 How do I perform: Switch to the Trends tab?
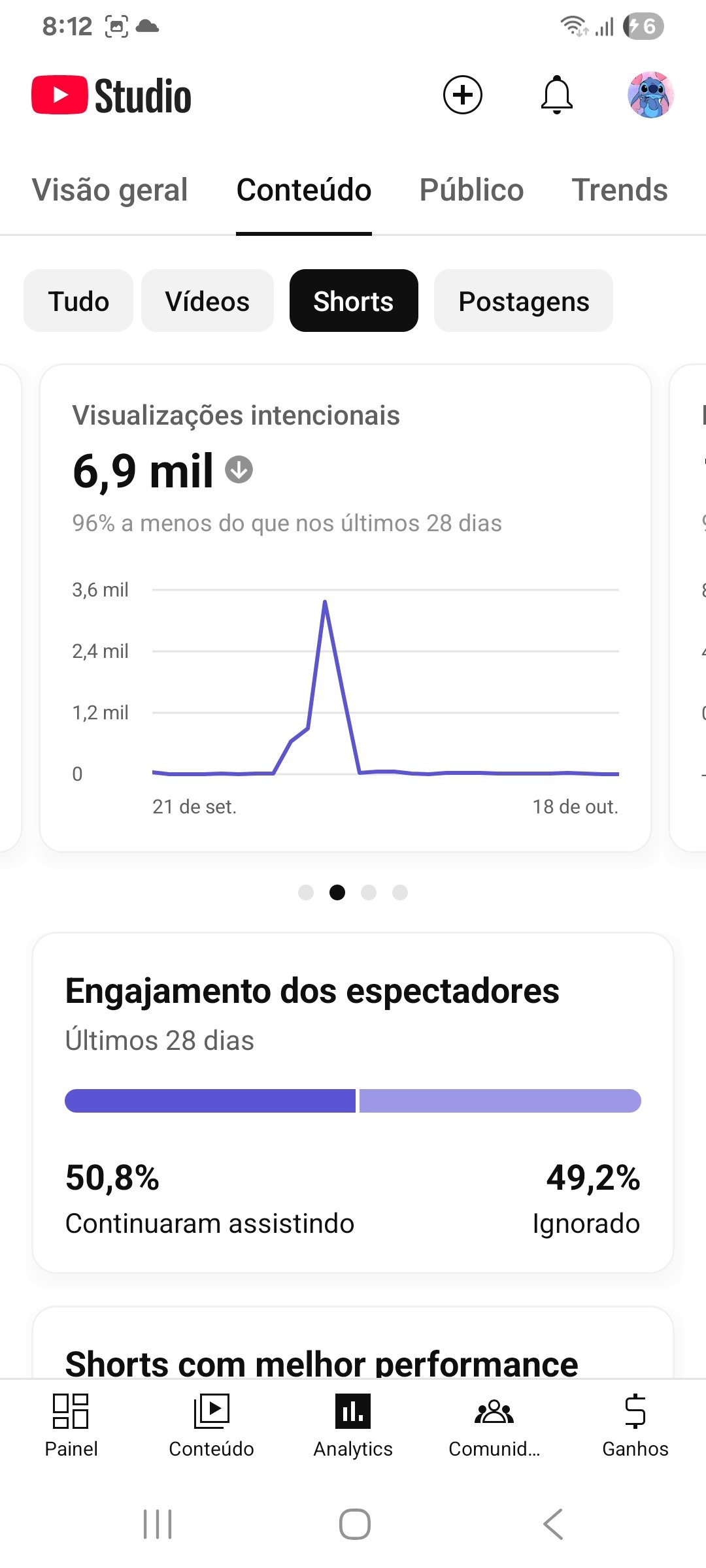click(x=620, y=190)
